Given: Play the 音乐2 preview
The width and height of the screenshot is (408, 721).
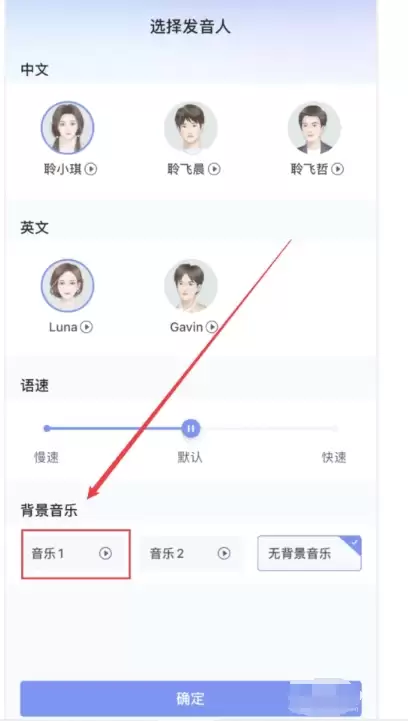Looking at the screenshot, I should coord(224,554).
